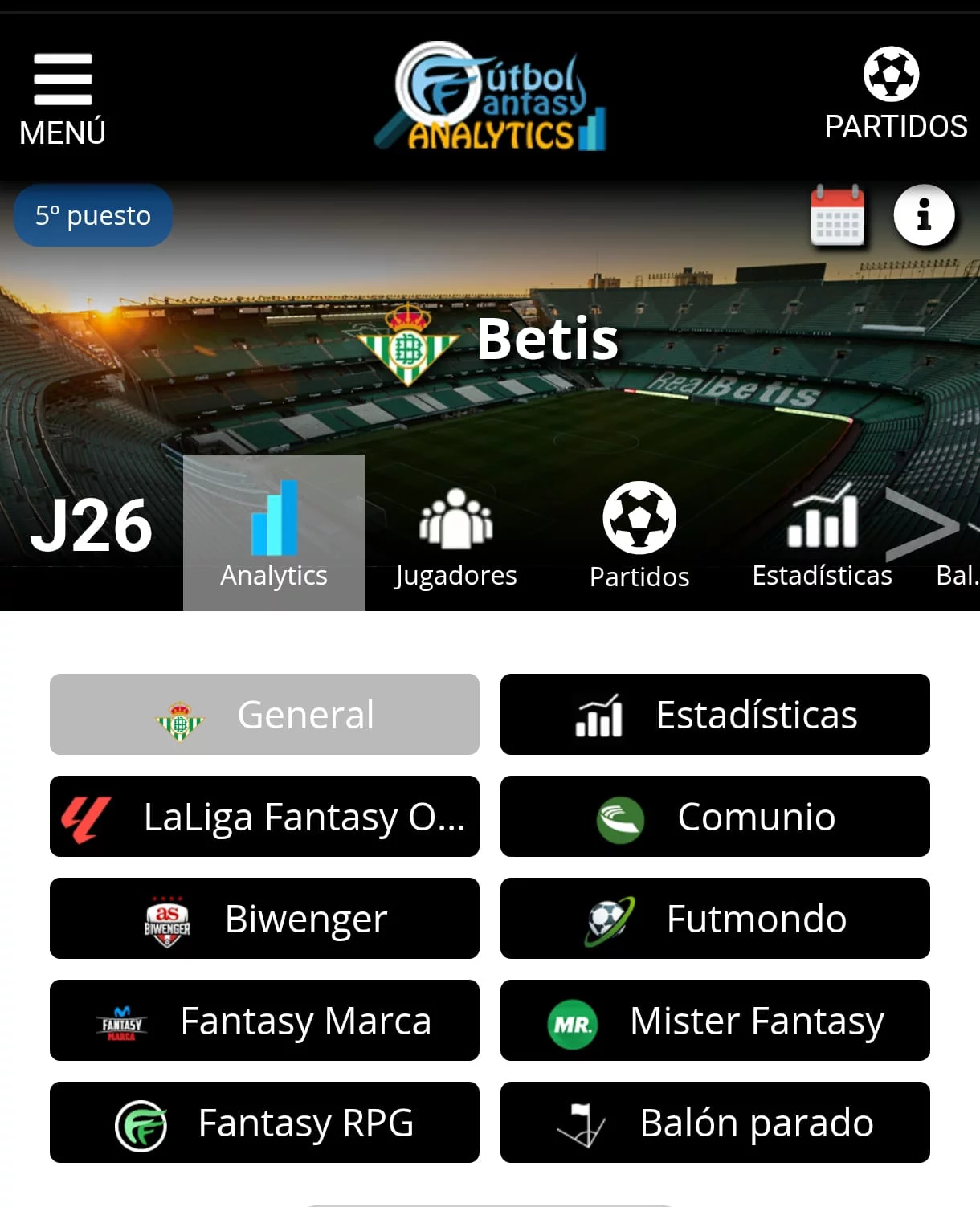Select LaLiga Fantasy option
The height and width of the screenshot is (1207, 980).
click(264, 816)
